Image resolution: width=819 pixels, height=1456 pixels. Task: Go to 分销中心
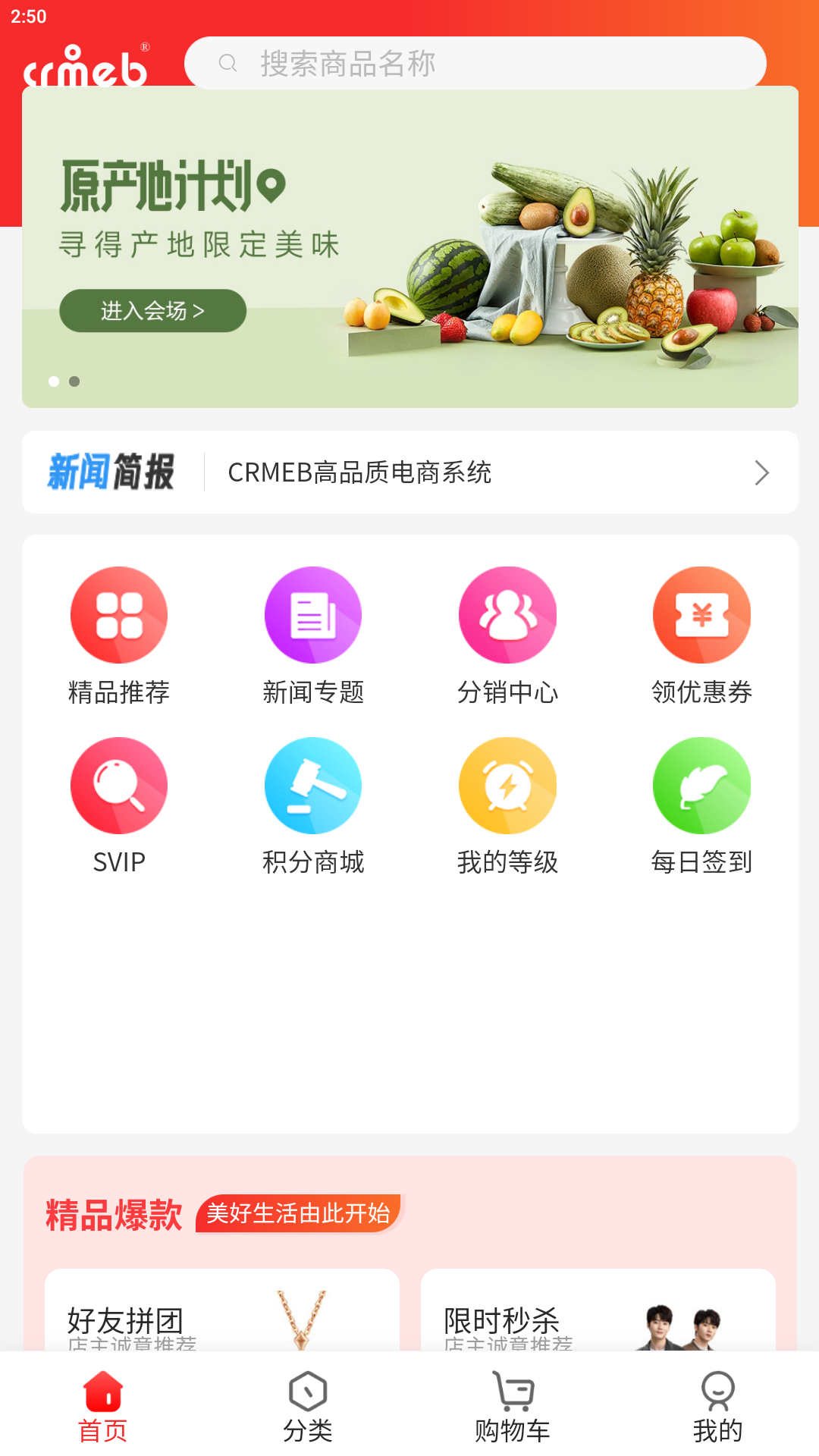coord(507,635)
